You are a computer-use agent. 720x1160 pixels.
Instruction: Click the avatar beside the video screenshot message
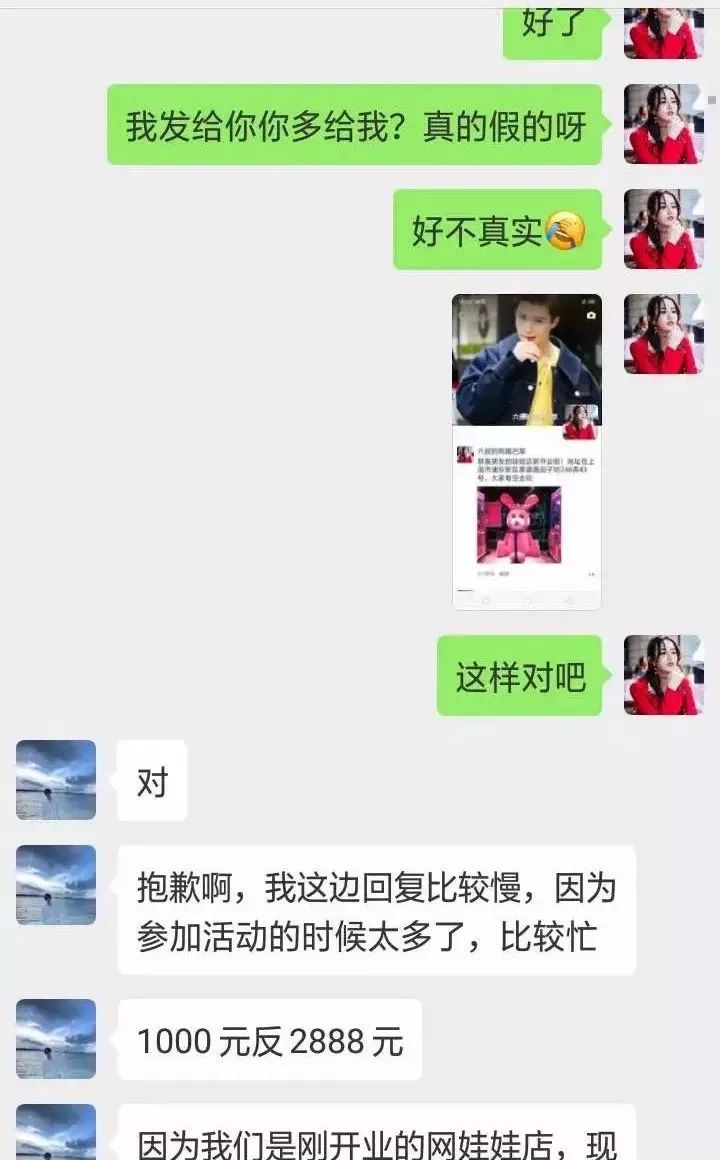click(663, 330)
